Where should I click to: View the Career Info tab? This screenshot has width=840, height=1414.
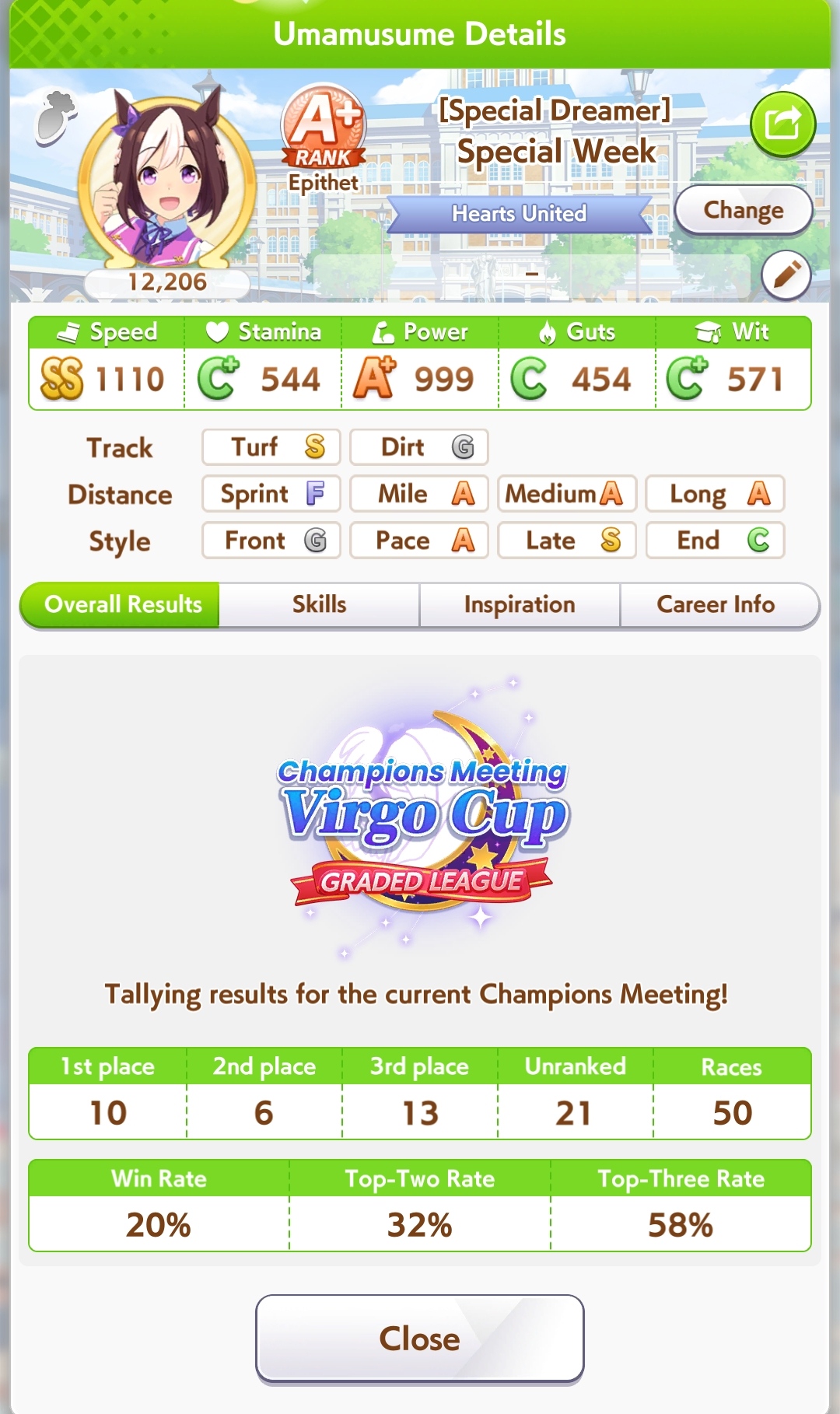(716, 604)
